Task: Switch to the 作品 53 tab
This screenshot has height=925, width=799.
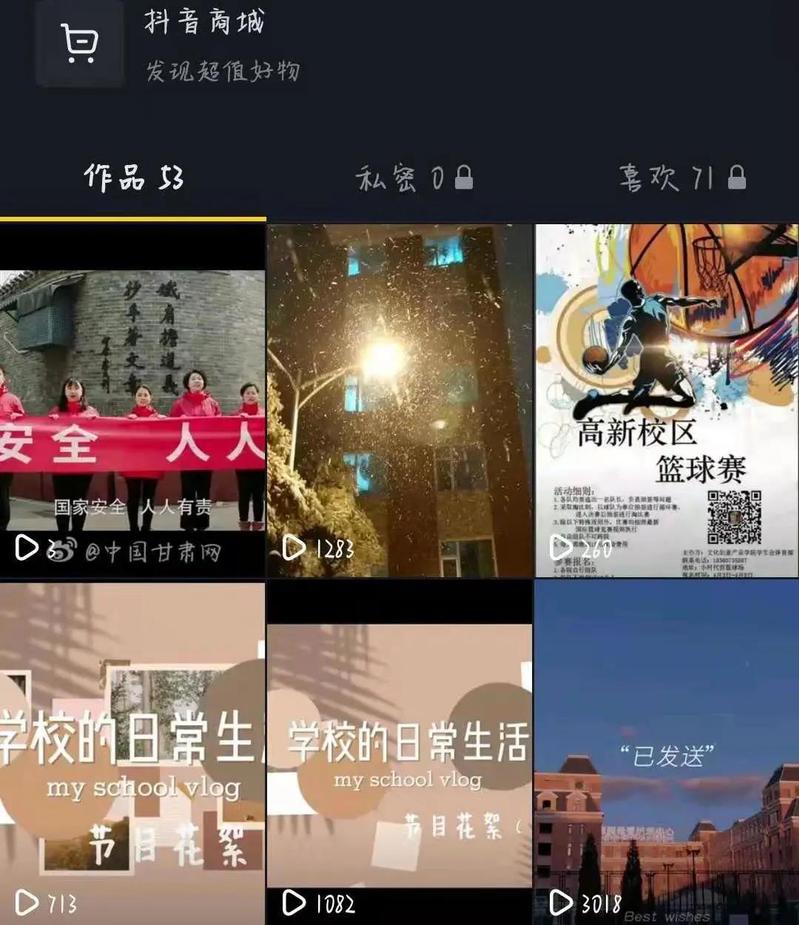Action: tap(133, 179)
